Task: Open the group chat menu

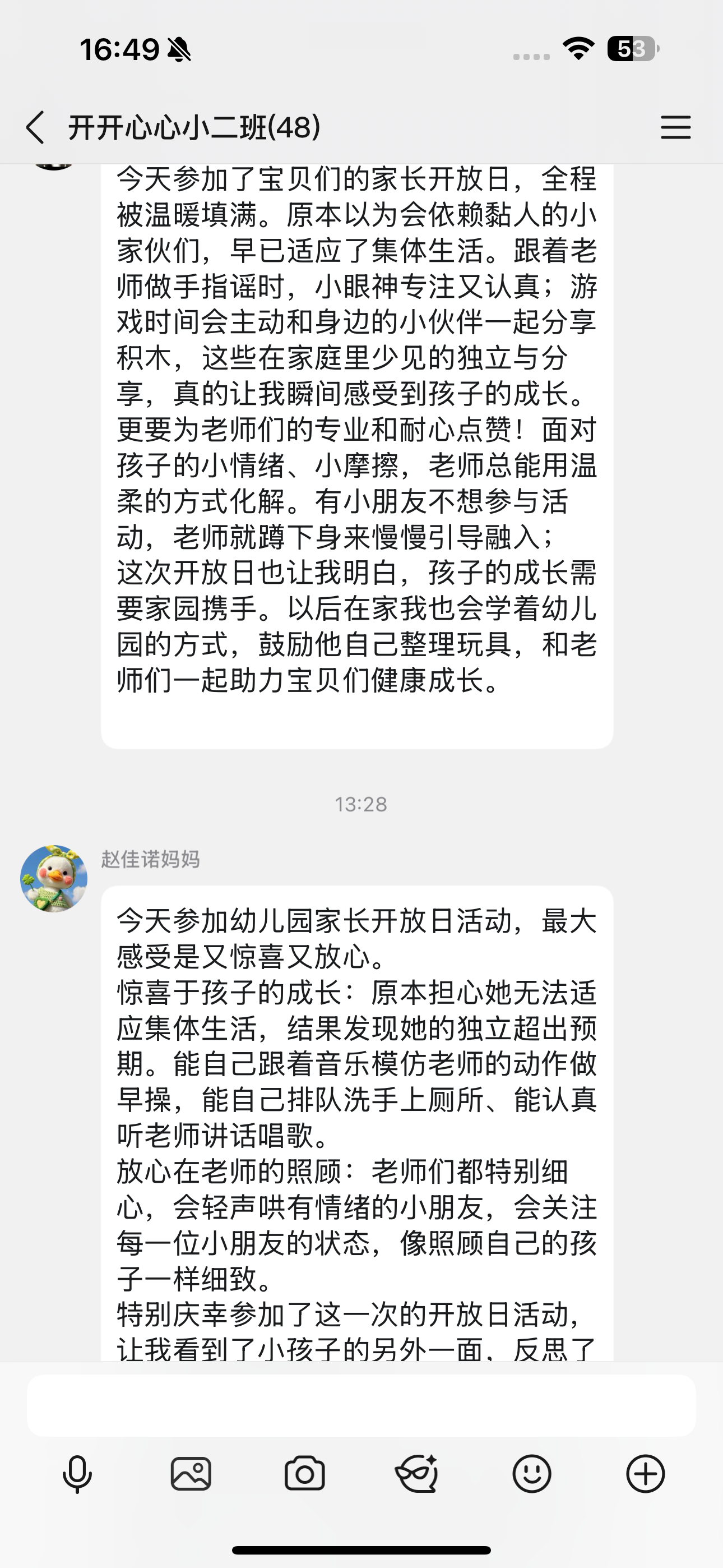Action: pos(675,127)
